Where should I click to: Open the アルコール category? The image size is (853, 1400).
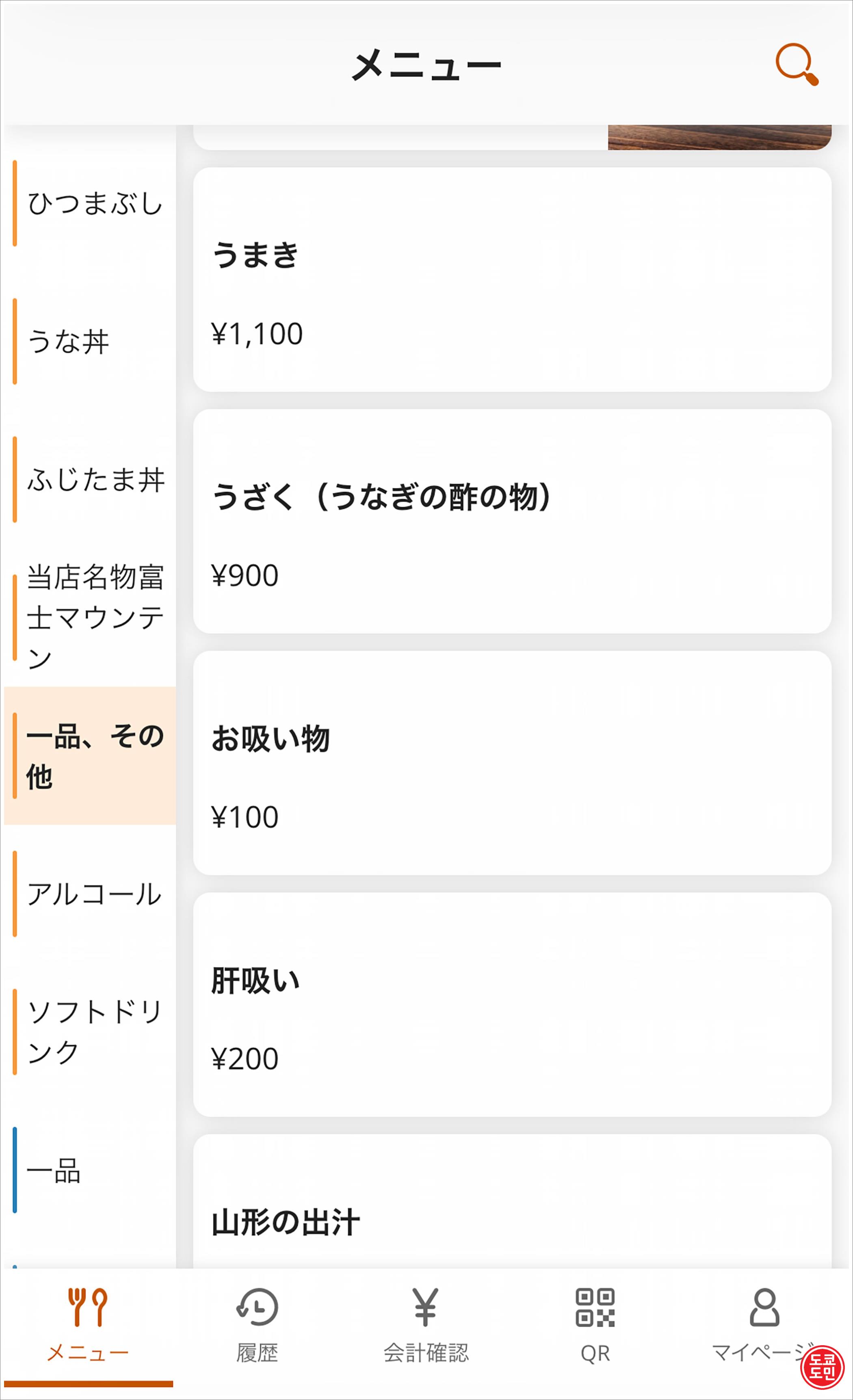(x=90, y=894)
